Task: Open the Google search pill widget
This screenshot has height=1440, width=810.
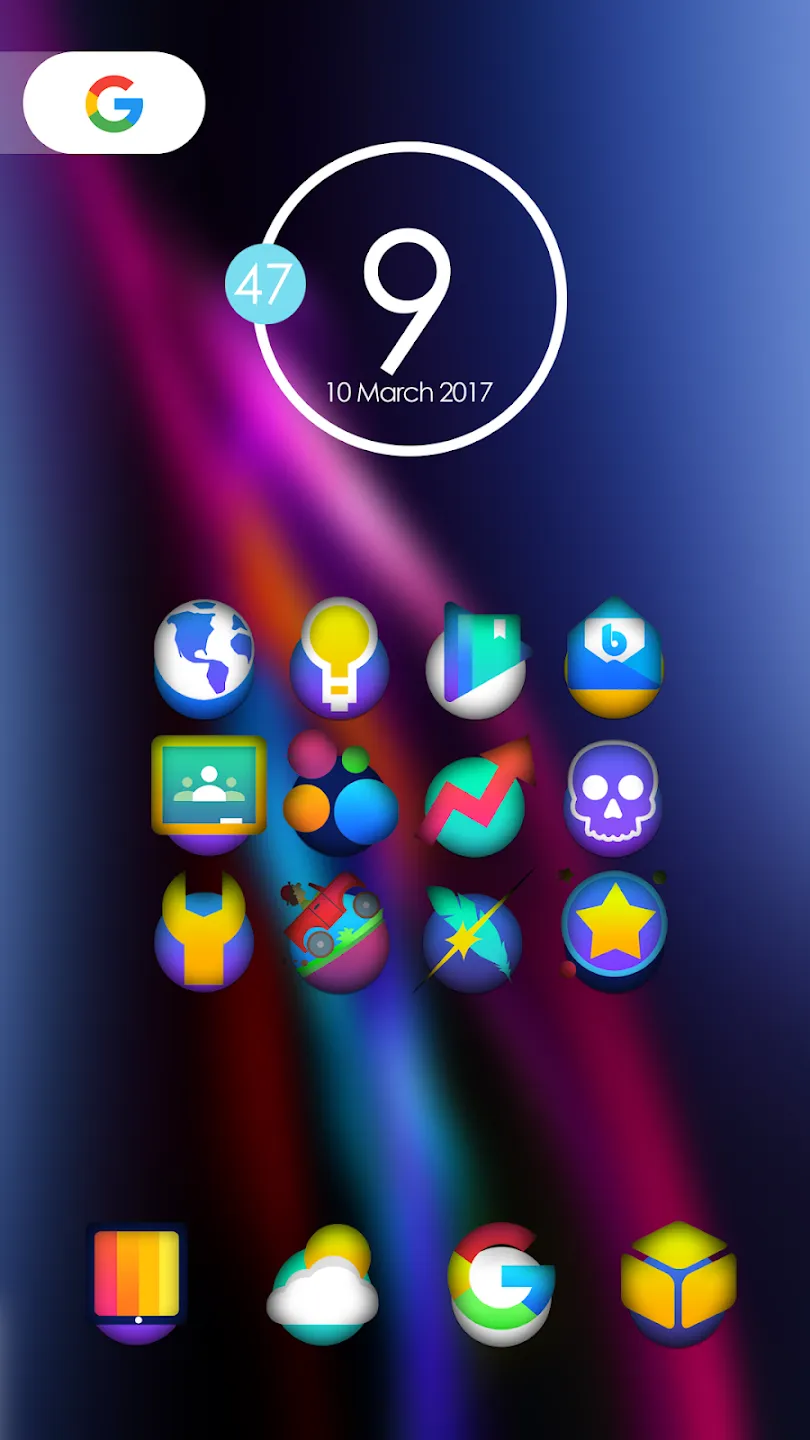Action: [114, 103]
